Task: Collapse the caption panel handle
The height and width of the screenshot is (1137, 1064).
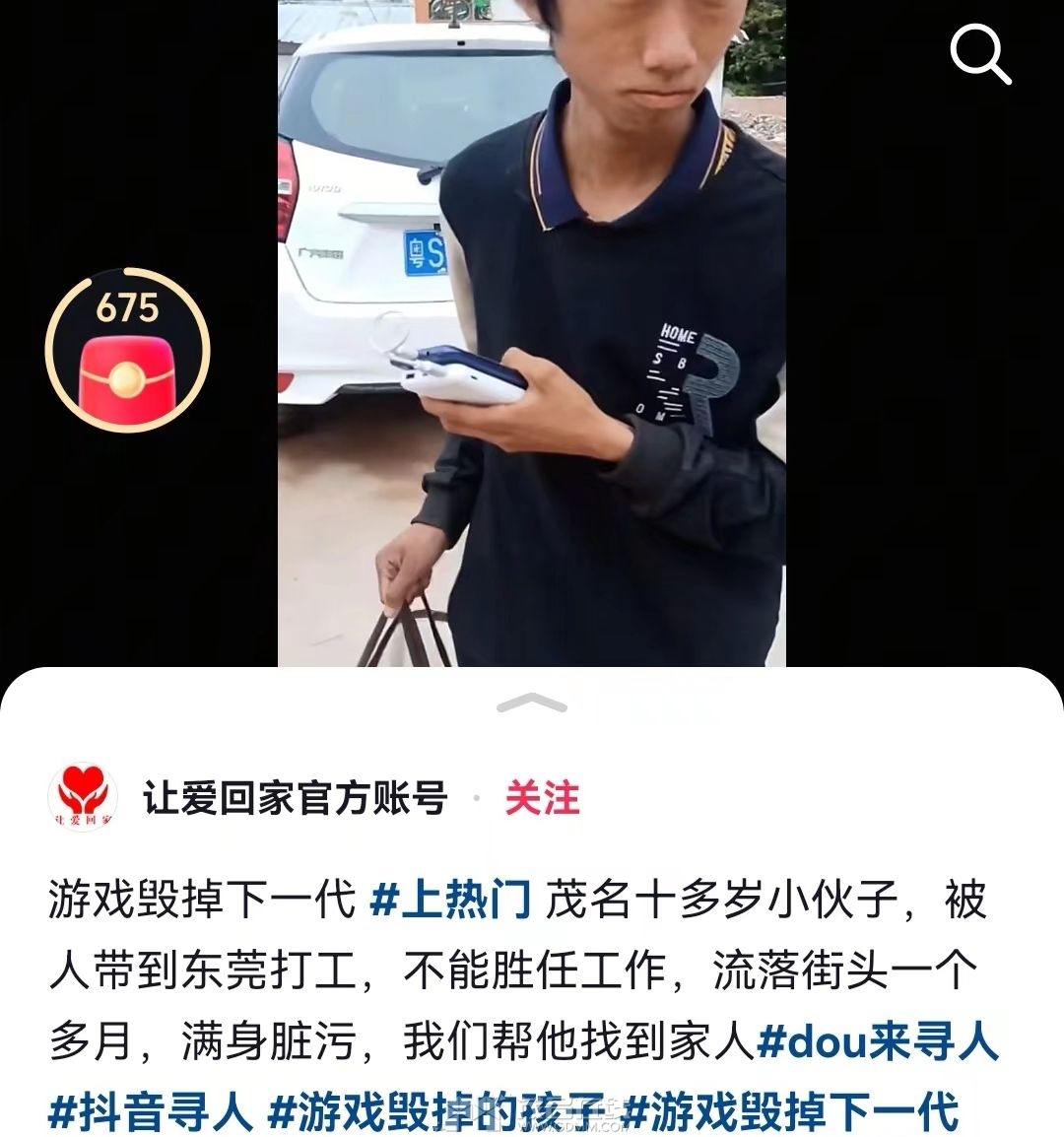Action: coord(532,702)
